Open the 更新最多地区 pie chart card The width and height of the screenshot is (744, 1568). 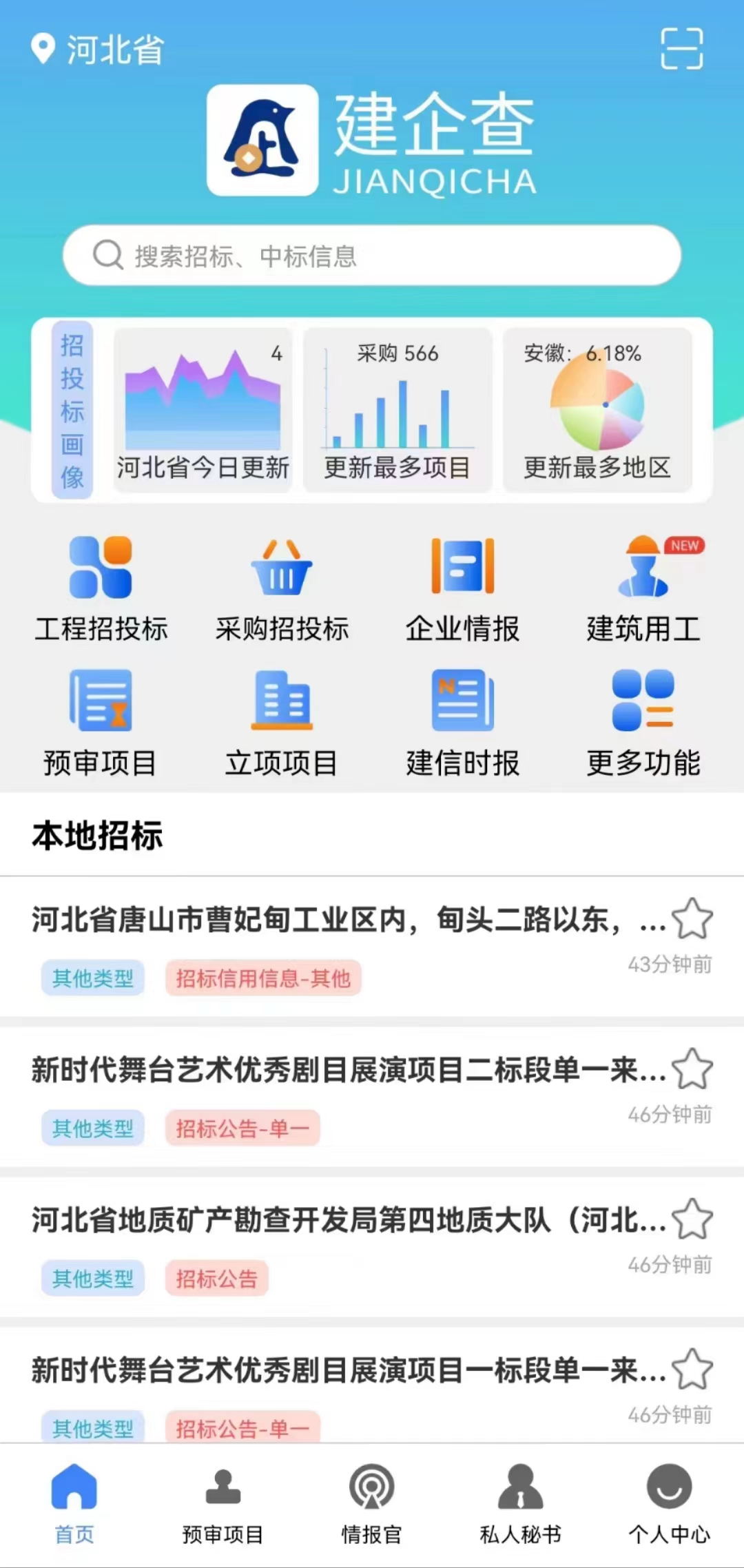click(597, 406)
